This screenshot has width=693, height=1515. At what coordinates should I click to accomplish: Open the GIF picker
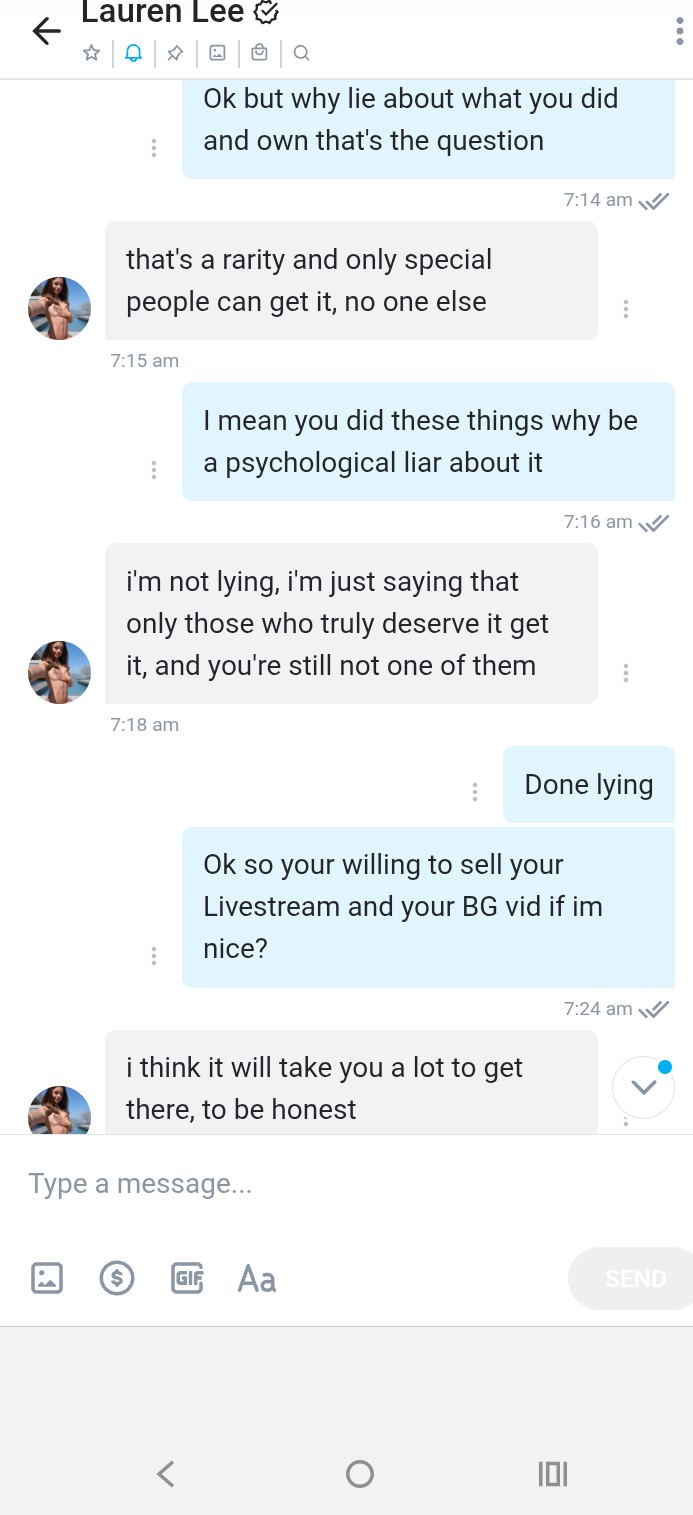tap(187, 1278)
